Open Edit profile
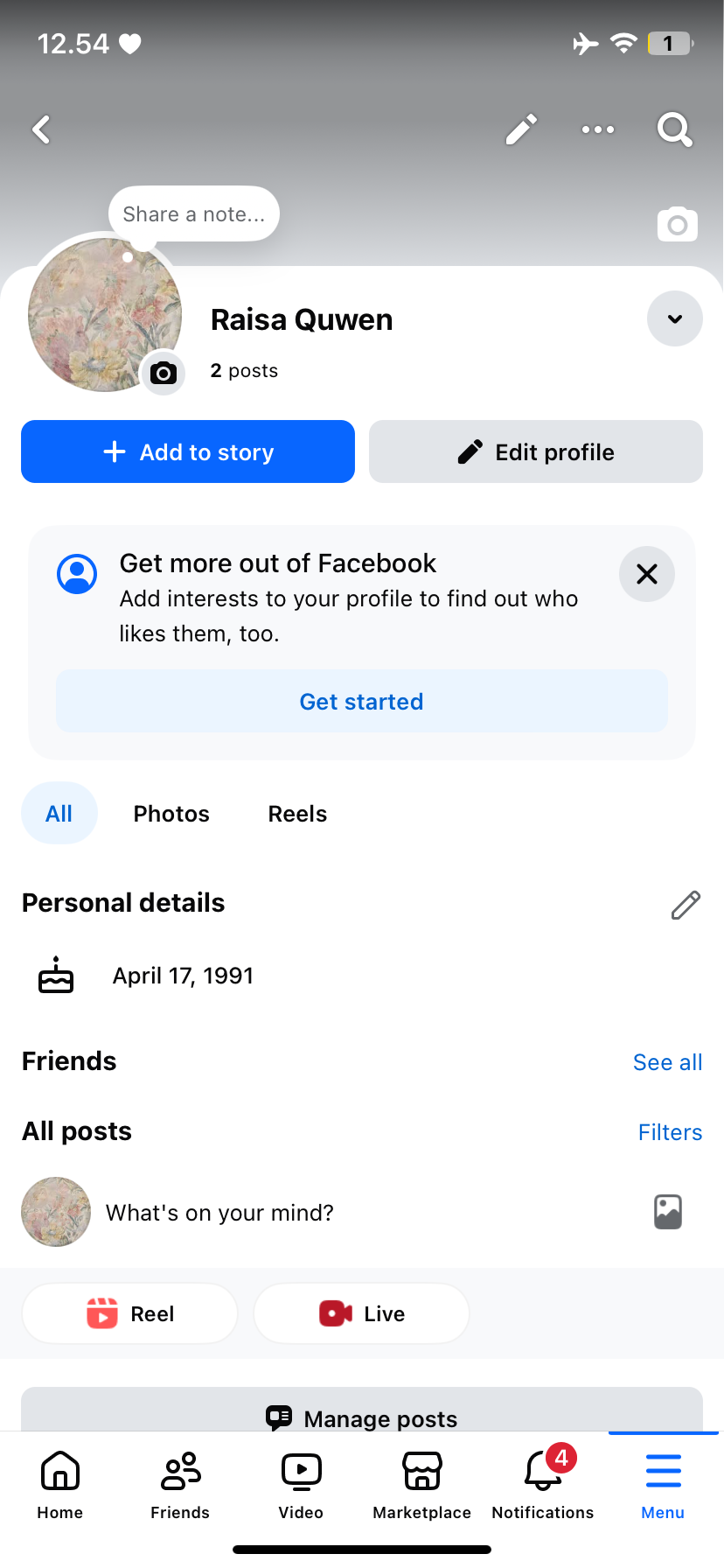Screen dimensions: 724x1568 tap(536, 451)
